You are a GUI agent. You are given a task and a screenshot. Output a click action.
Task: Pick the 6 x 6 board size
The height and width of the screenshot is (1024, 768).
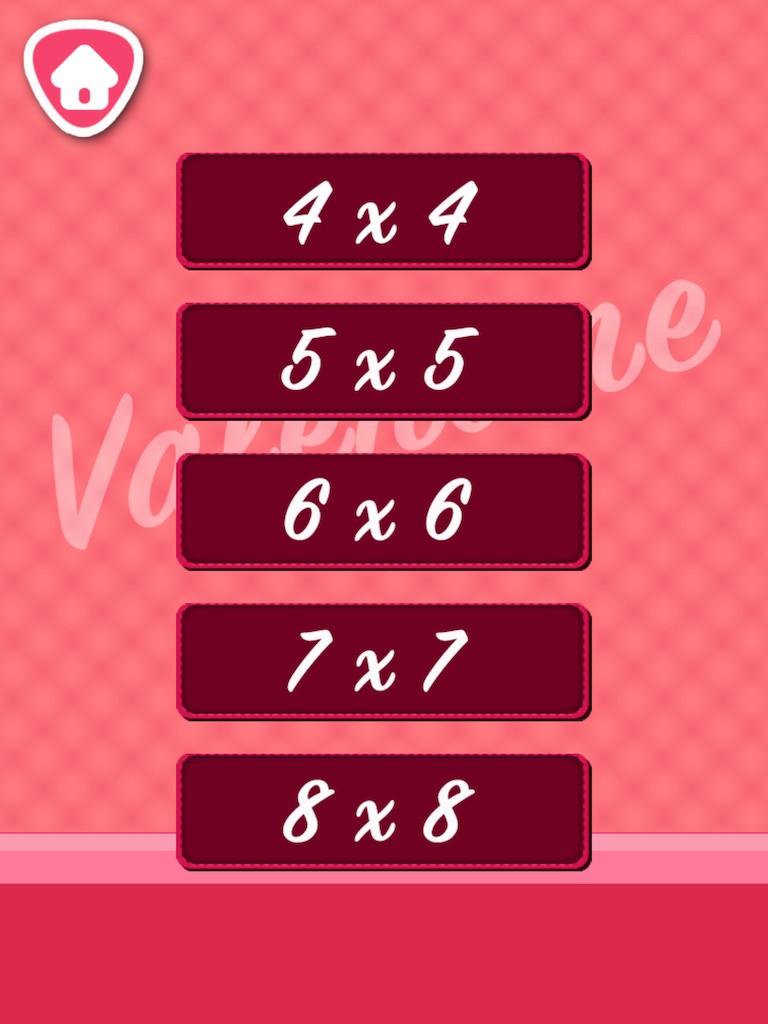tap(383, 511)
